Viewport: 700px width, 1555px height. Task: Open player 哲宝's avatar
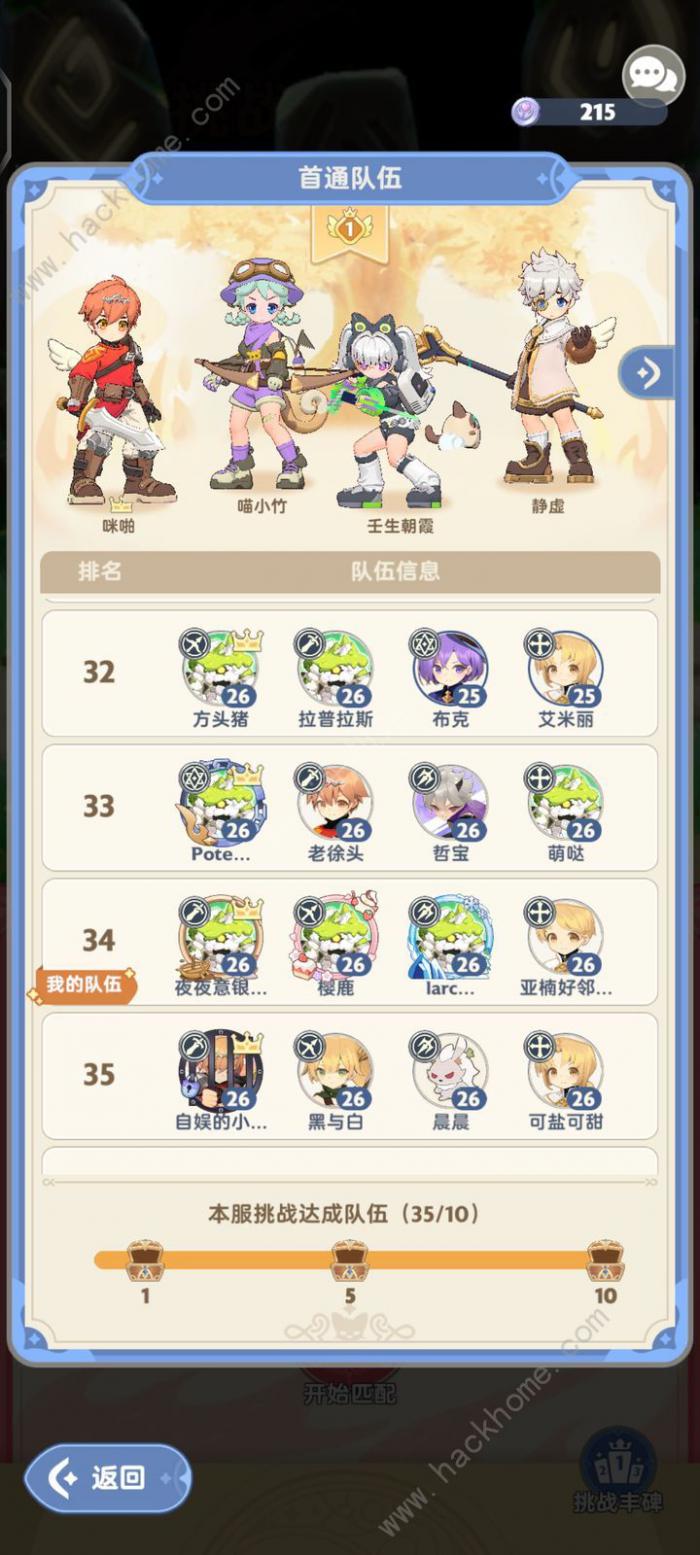tap(450, 802)
